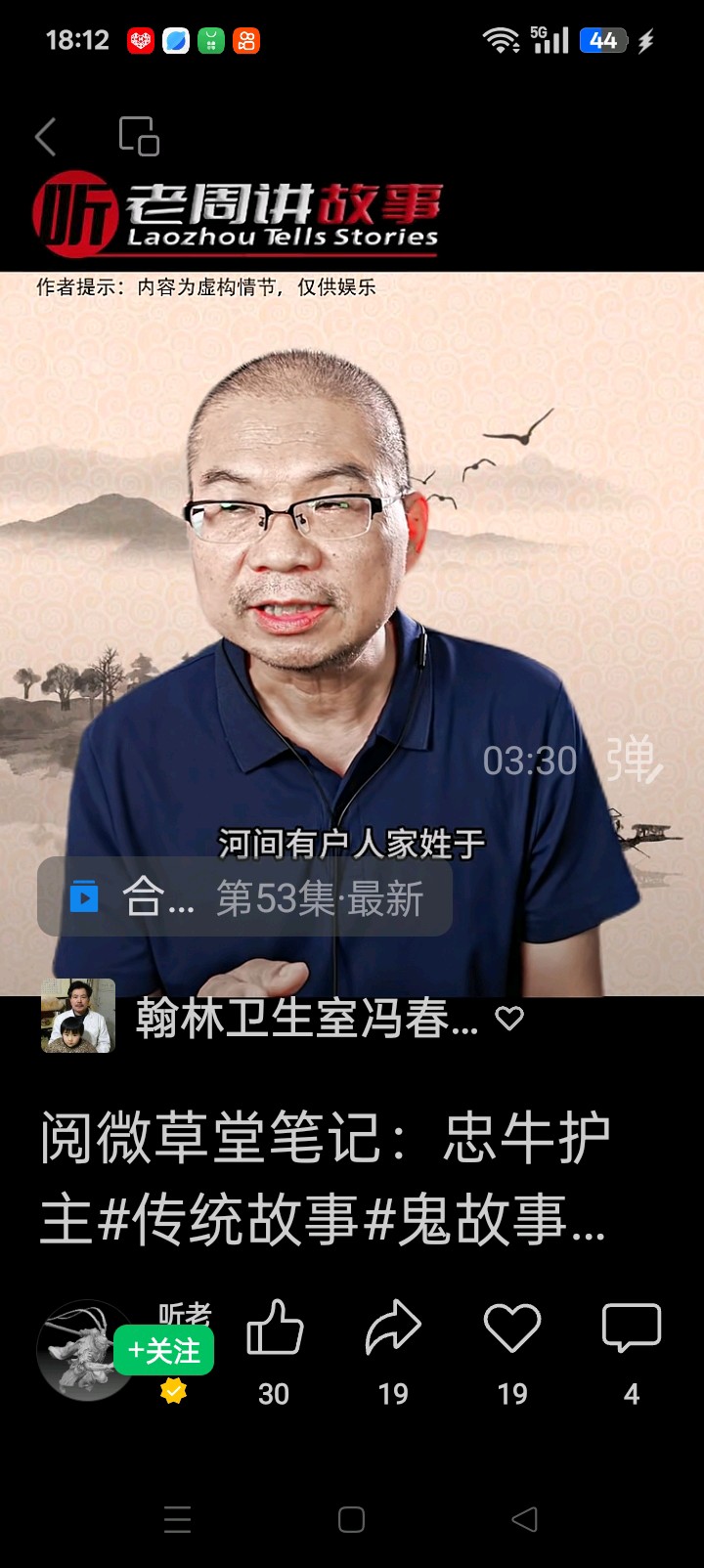
Task: Toggle the danmaku (弹) comments icon
Action: [634, 760]
